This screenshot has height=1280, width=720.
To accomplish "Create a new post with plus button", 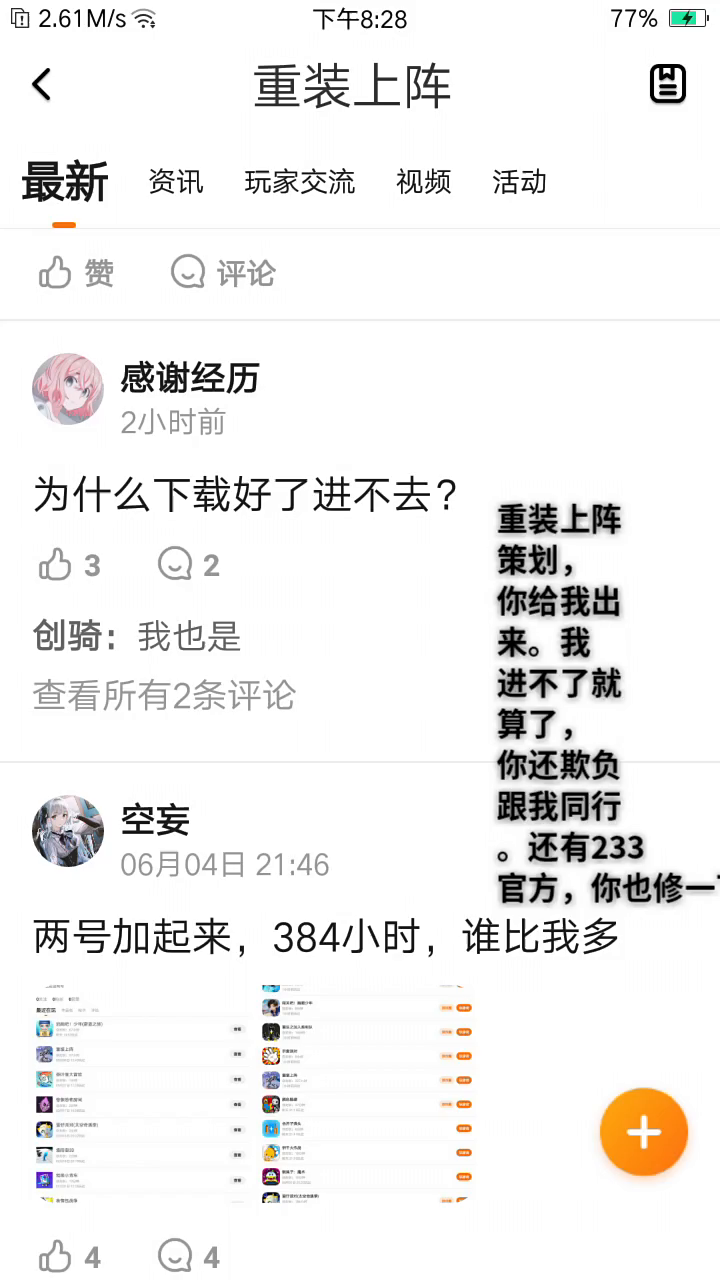I will point(643,1132).
